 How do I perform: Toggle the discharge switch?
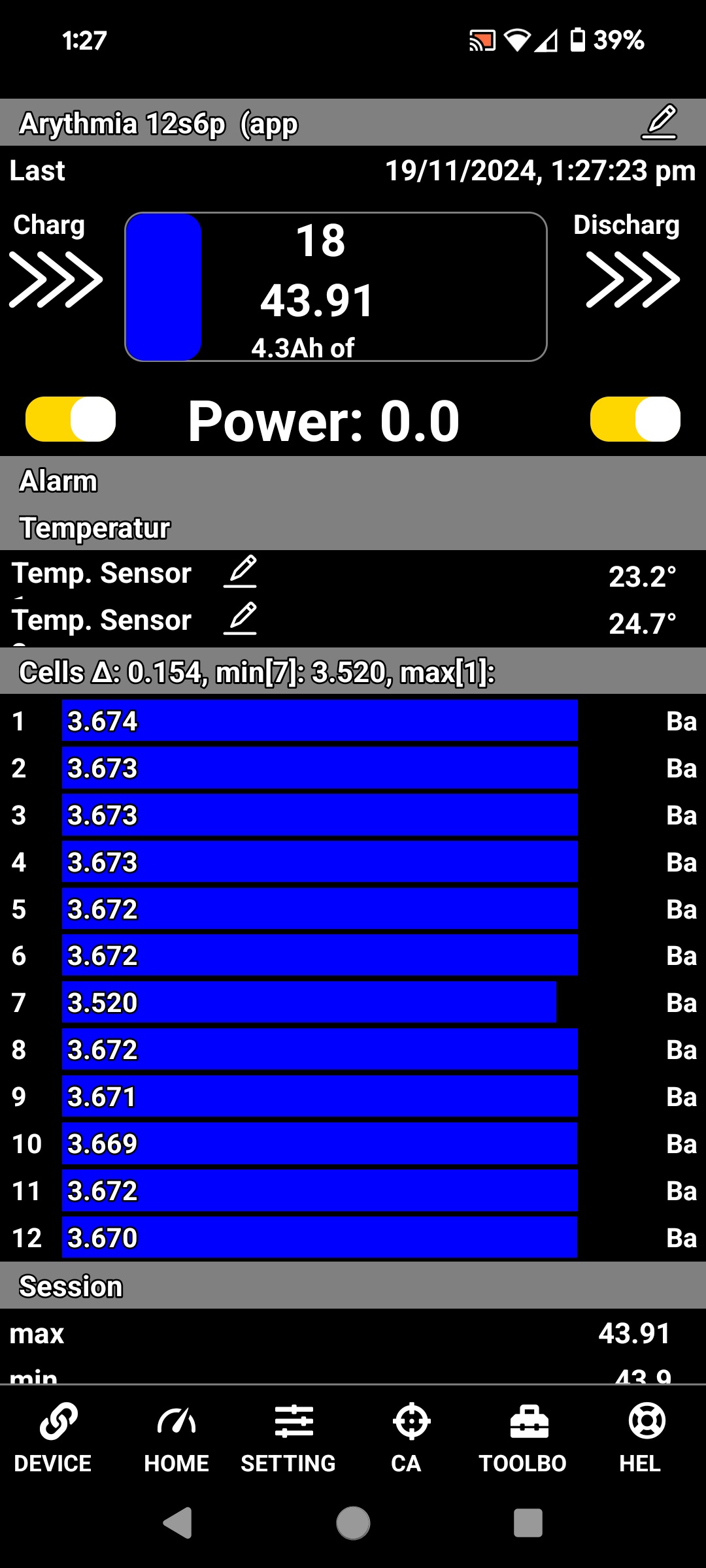(x=635, y=419)
